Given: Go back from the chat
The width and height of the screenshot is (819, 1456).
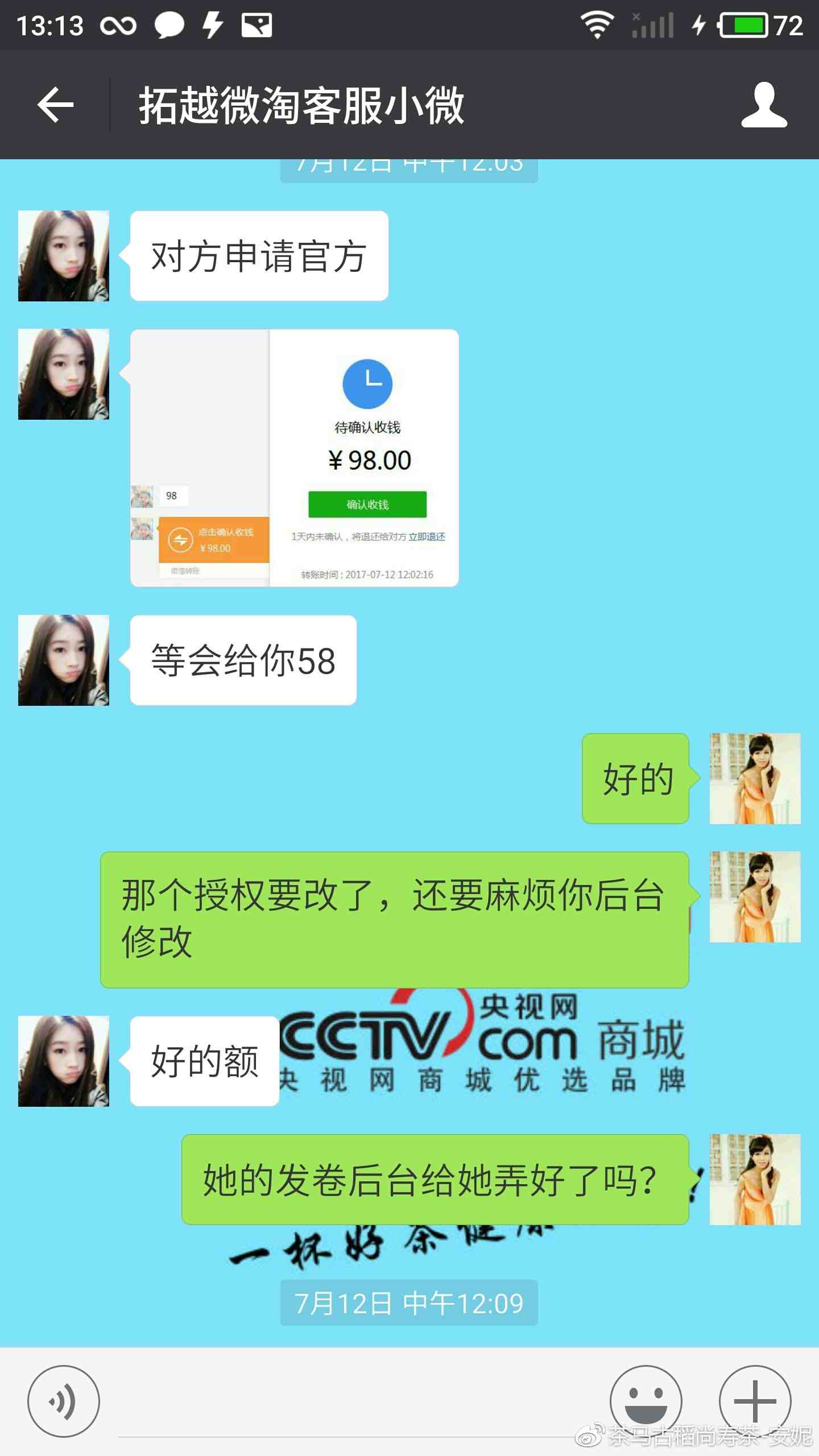Looking at the screenshot, I should click(x=55, y=105).
